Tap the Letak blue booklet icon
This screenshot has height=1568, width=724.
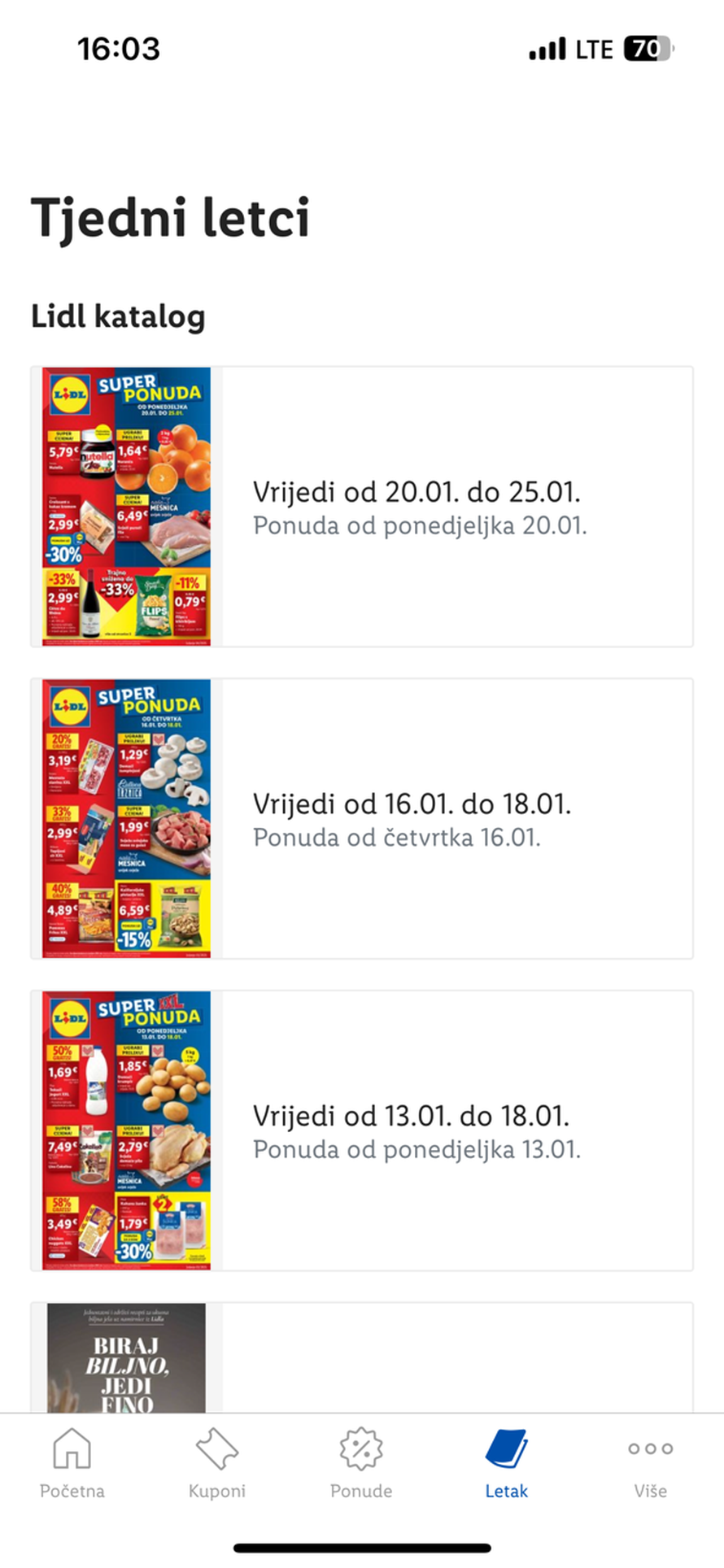pos(507,1449)
